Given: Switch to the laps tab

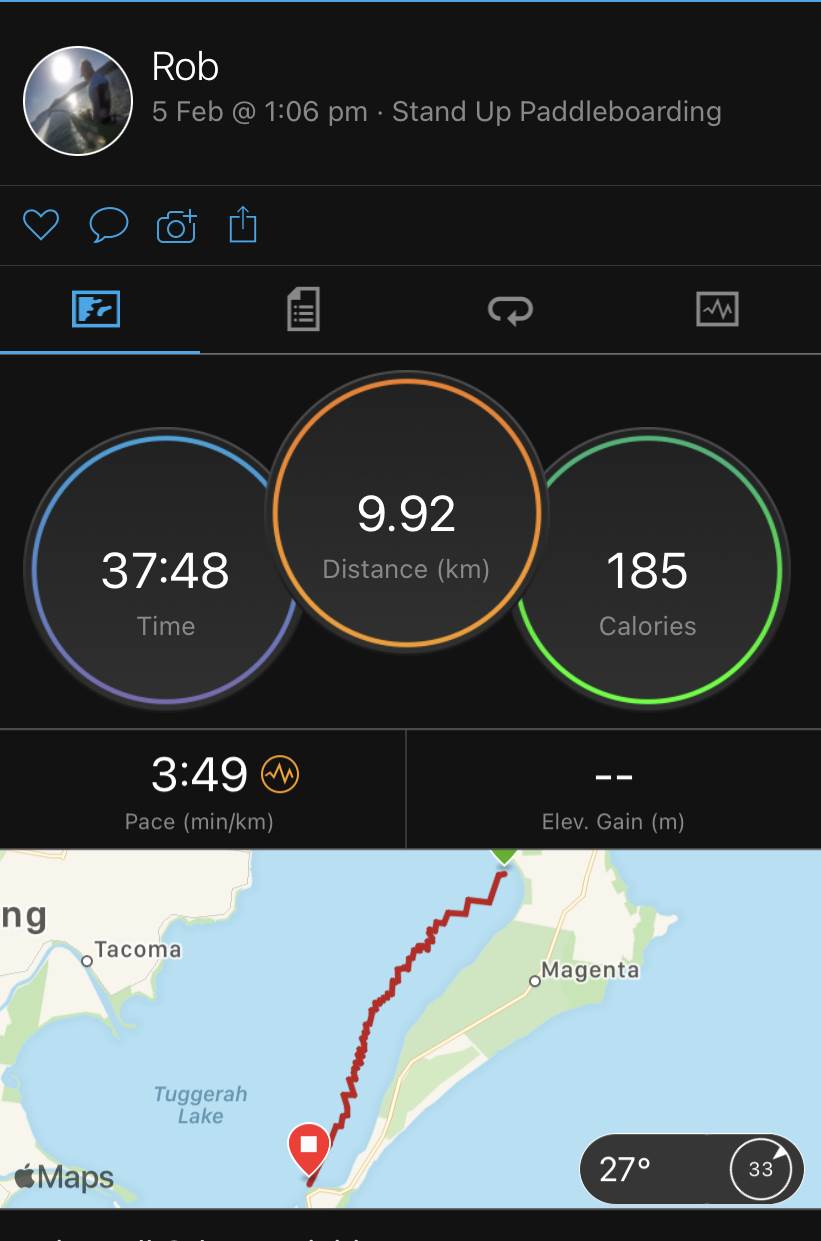Looking at the screenshot, I should click(510, 310).
